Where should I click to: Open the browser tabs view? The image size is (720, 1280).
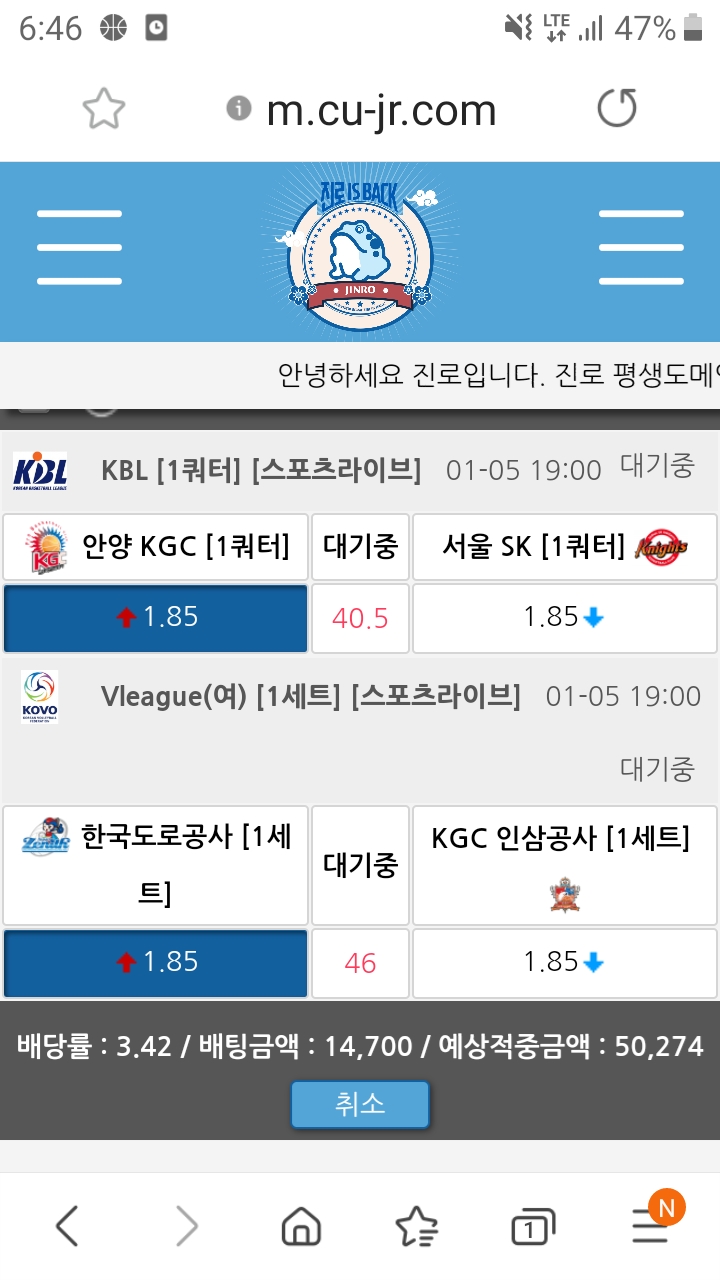[x=533, y=1227]
